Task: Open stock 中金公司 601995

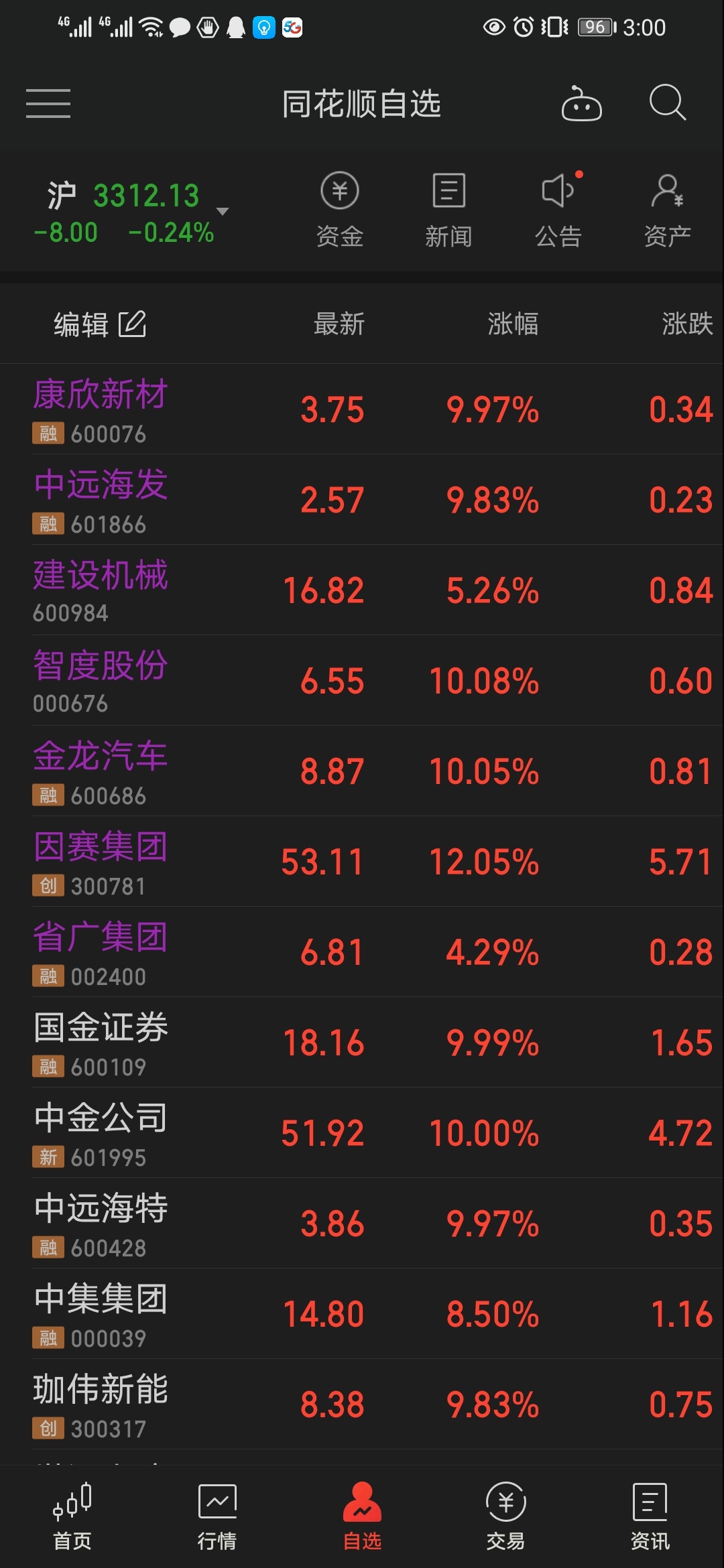Action: coord(362,1132)
